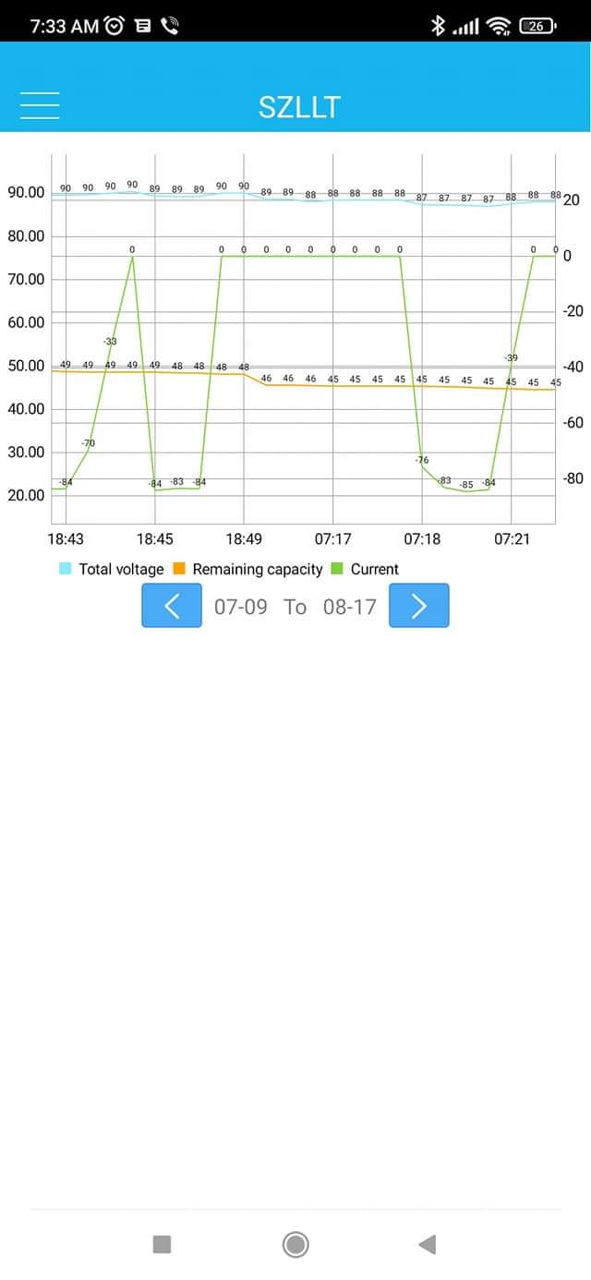Toggle the Current legend series
Screen dimensions: 591x1280
pos(365,569)
